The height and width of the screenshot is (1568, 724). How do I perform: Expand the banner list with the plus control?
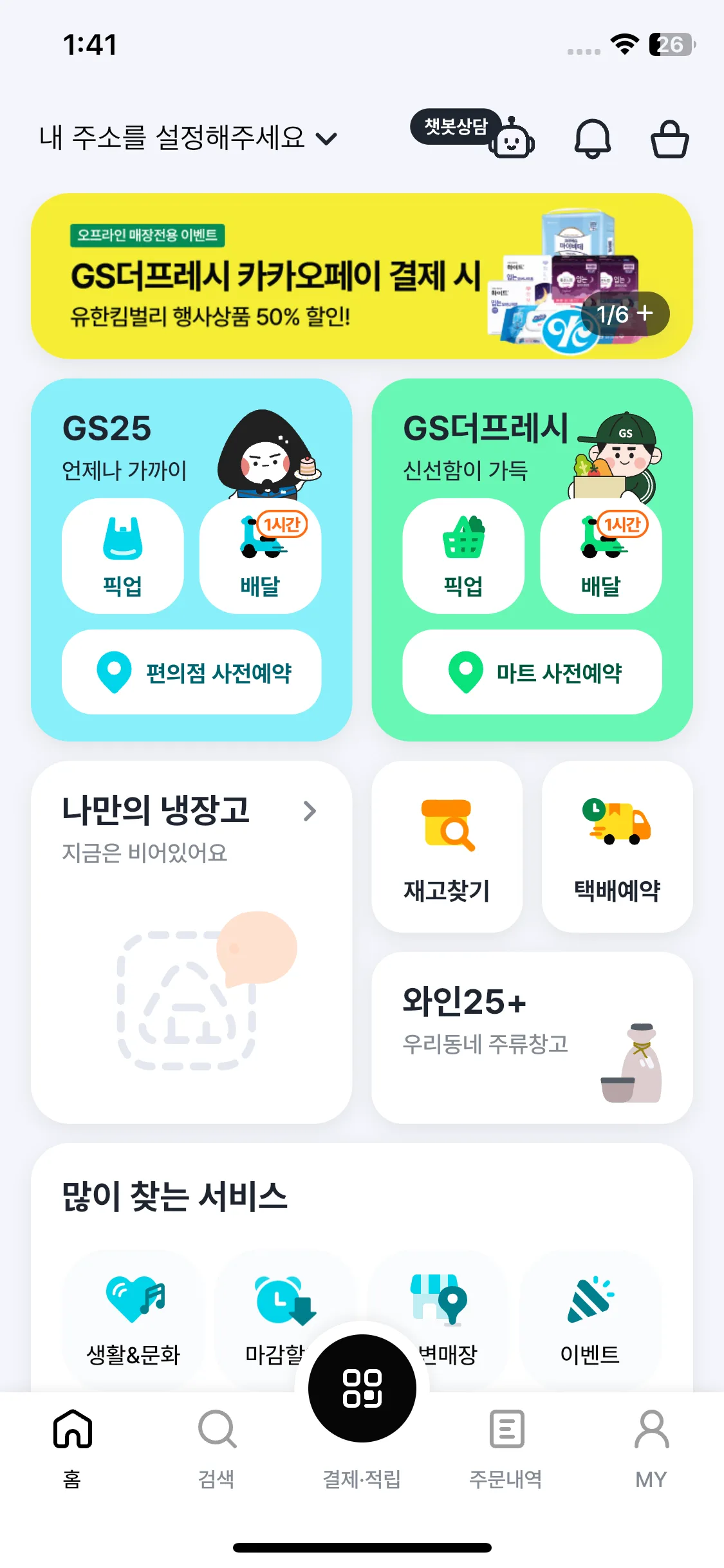point(646,313)
